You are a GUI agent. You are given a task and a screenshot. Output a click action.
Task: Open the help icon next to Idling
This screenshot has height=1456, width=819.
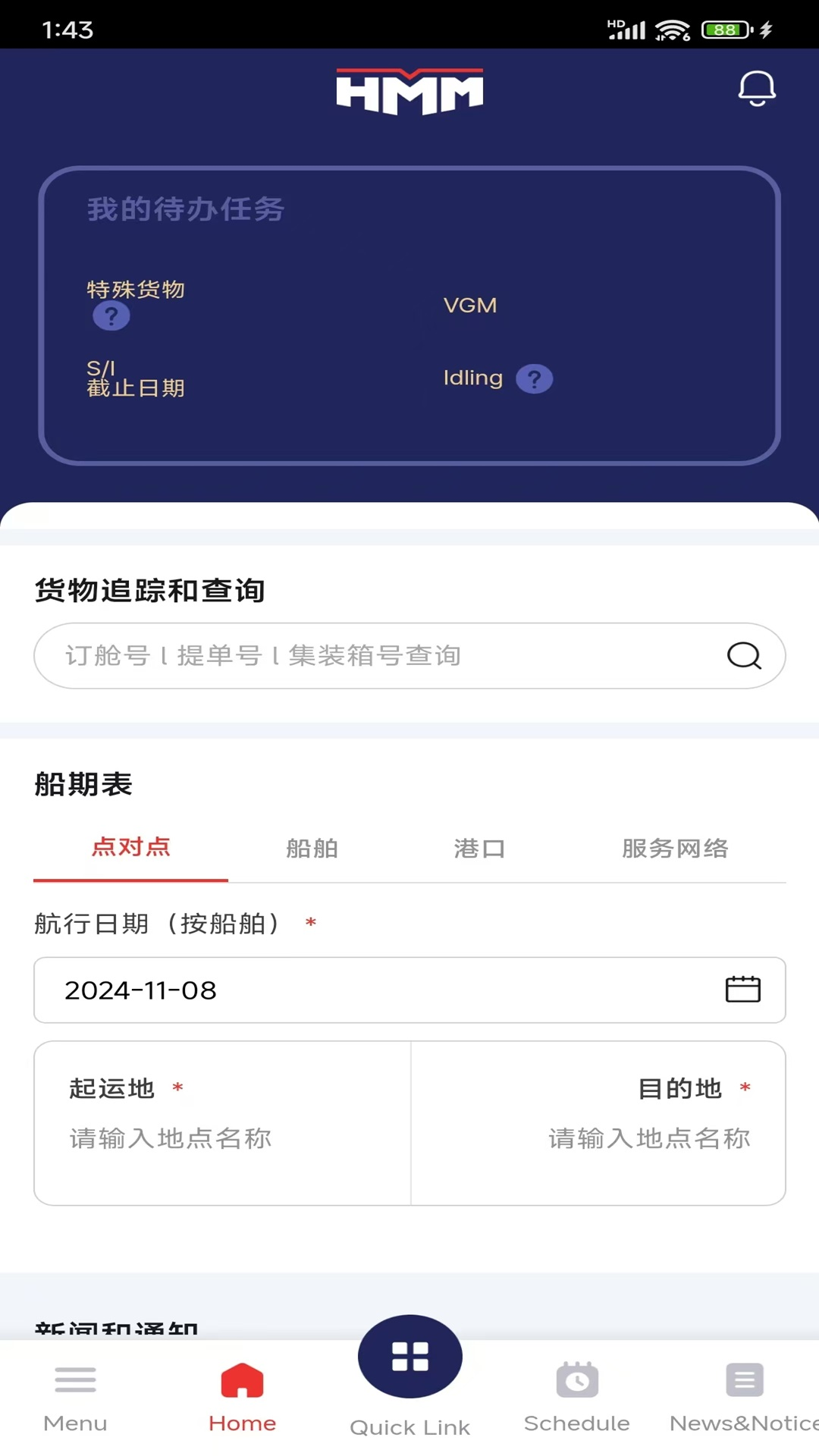click(x=533, y=378)
